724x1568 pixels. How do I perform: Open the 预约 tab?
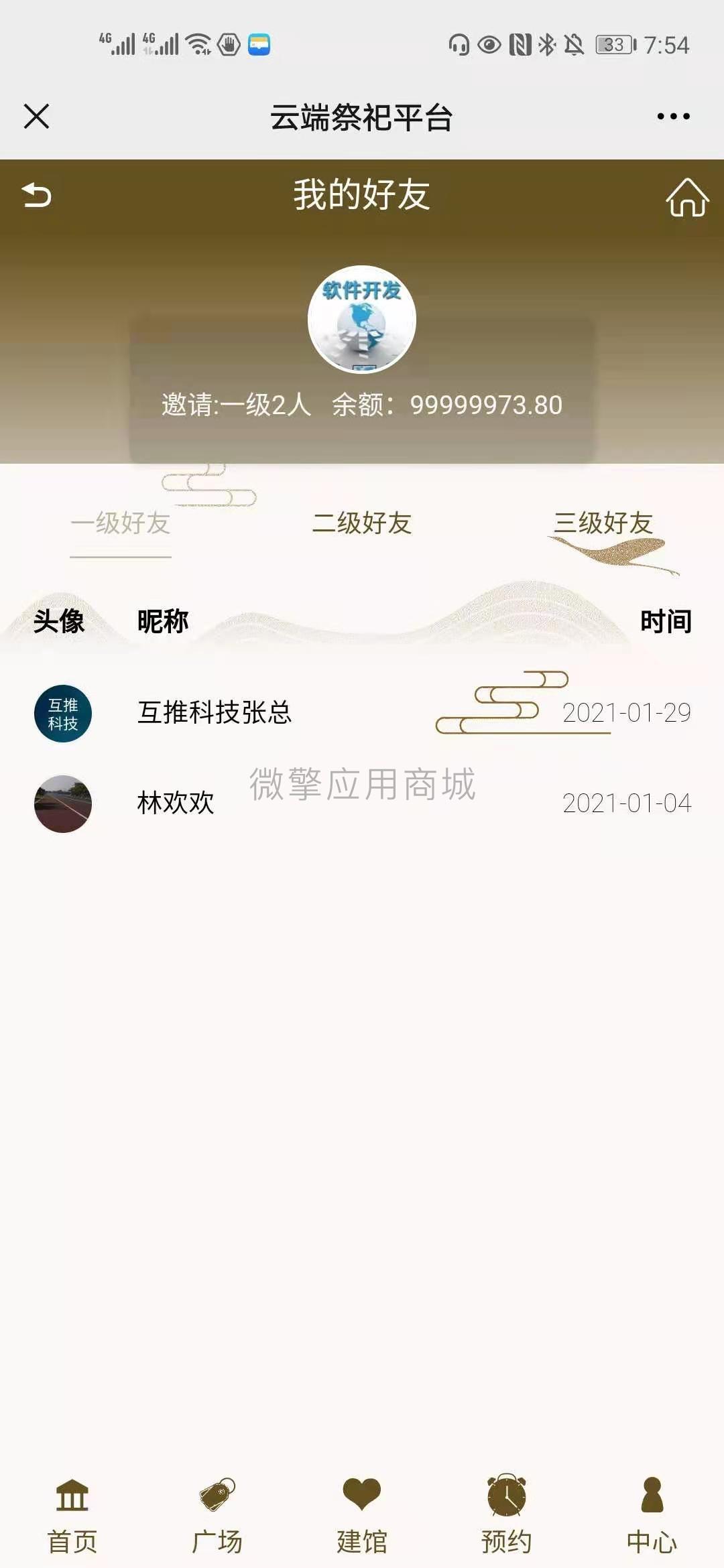pyautogui.click(x=507, y=1516)
